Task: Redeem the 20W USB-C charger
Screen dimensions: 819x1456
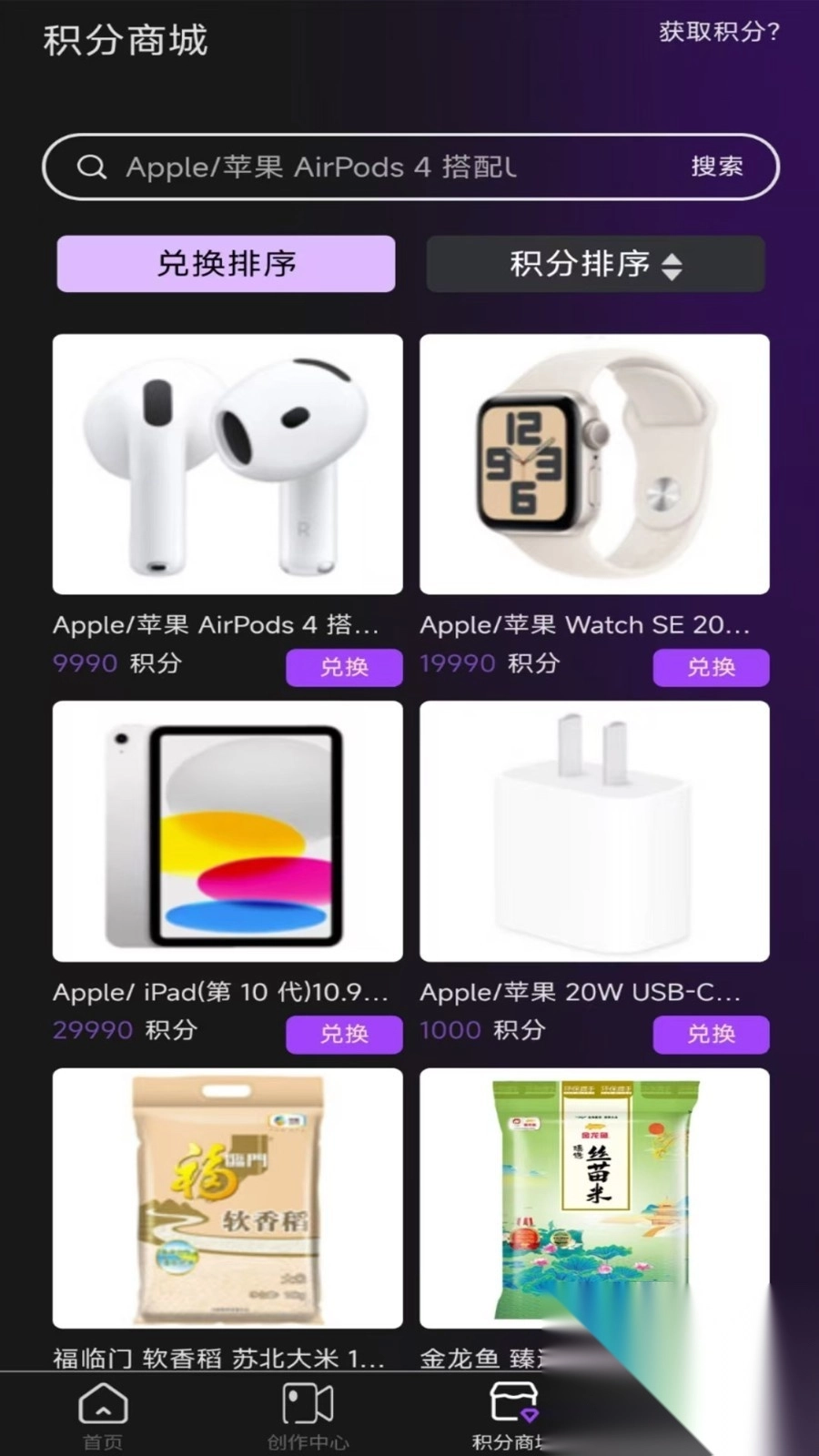Action: tap(711, 1034)
